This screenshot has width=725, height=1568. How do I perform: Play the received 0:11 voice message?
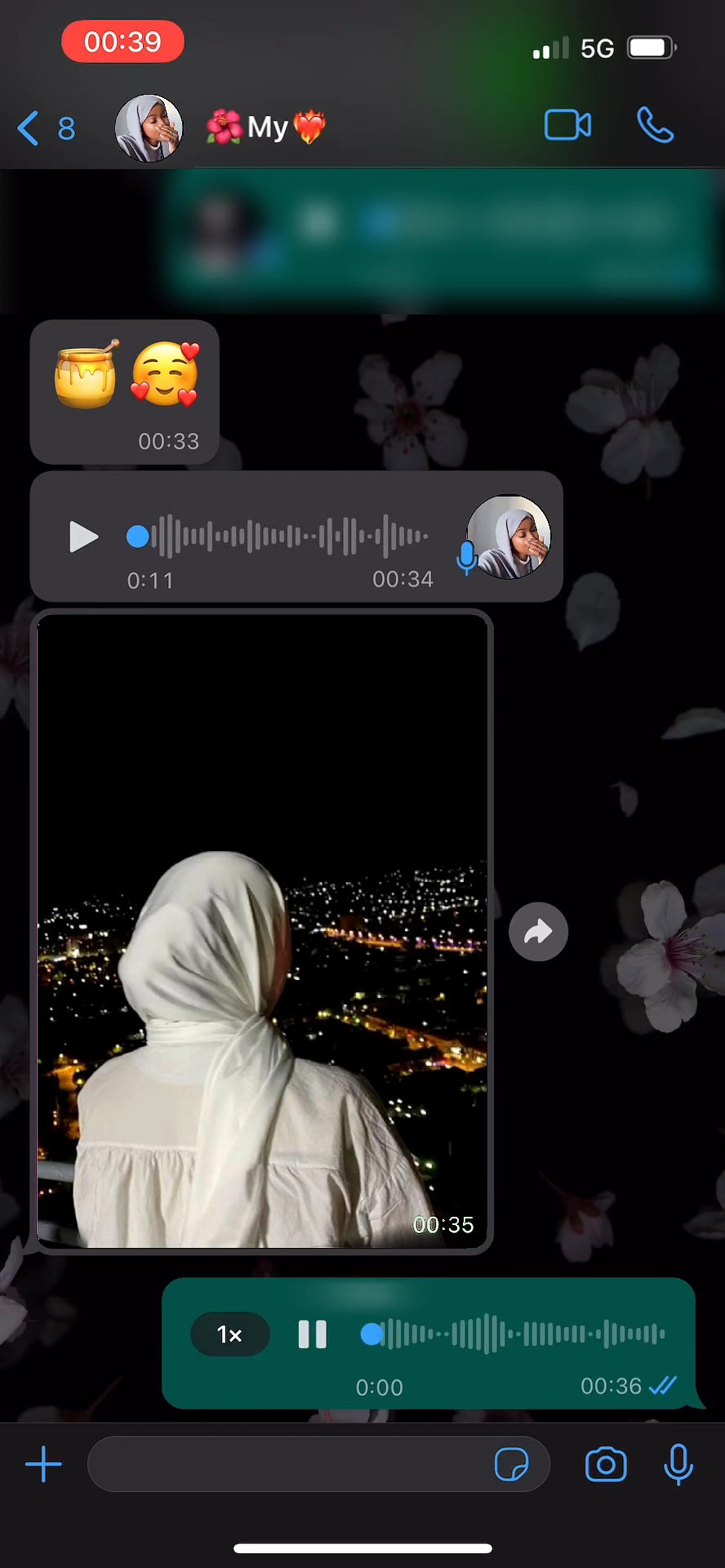pyautogui.click(x=83, y=537)
